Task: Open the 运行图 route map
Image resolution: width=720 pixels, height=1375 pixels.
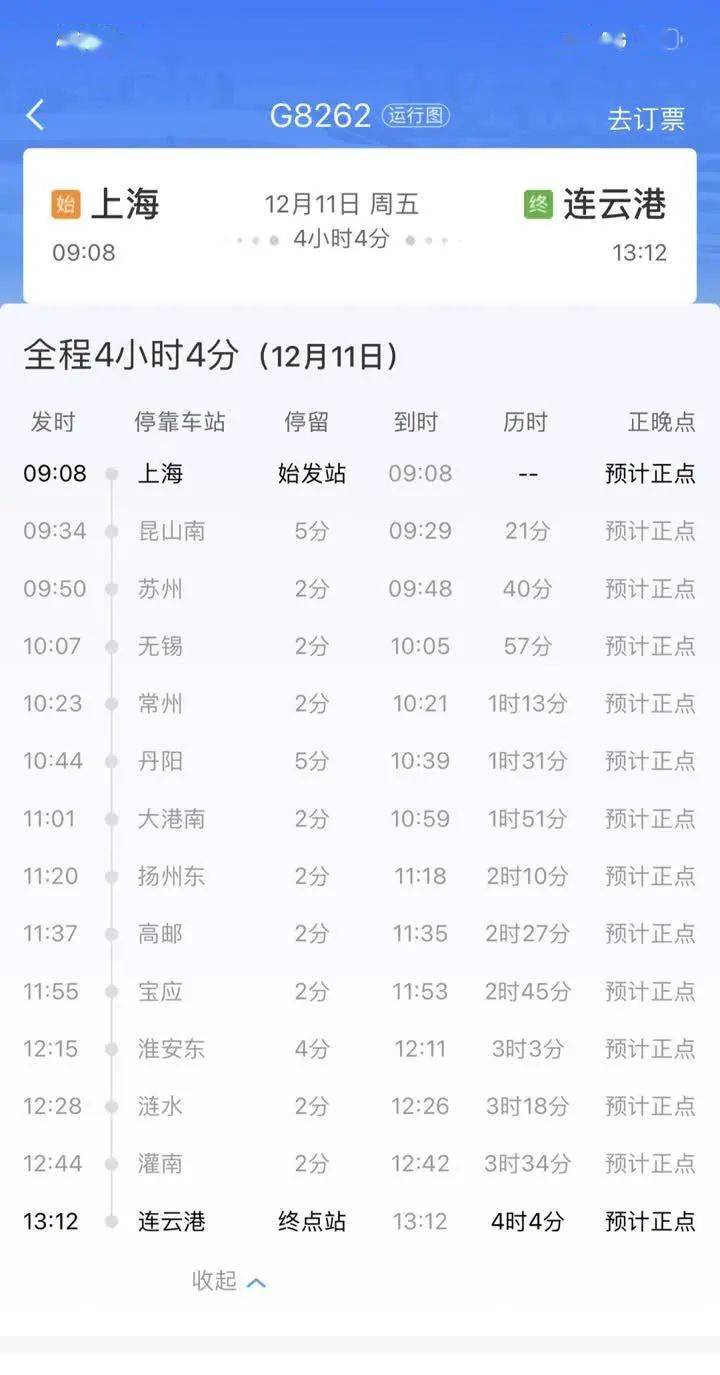Action: (x=416, y=115)
